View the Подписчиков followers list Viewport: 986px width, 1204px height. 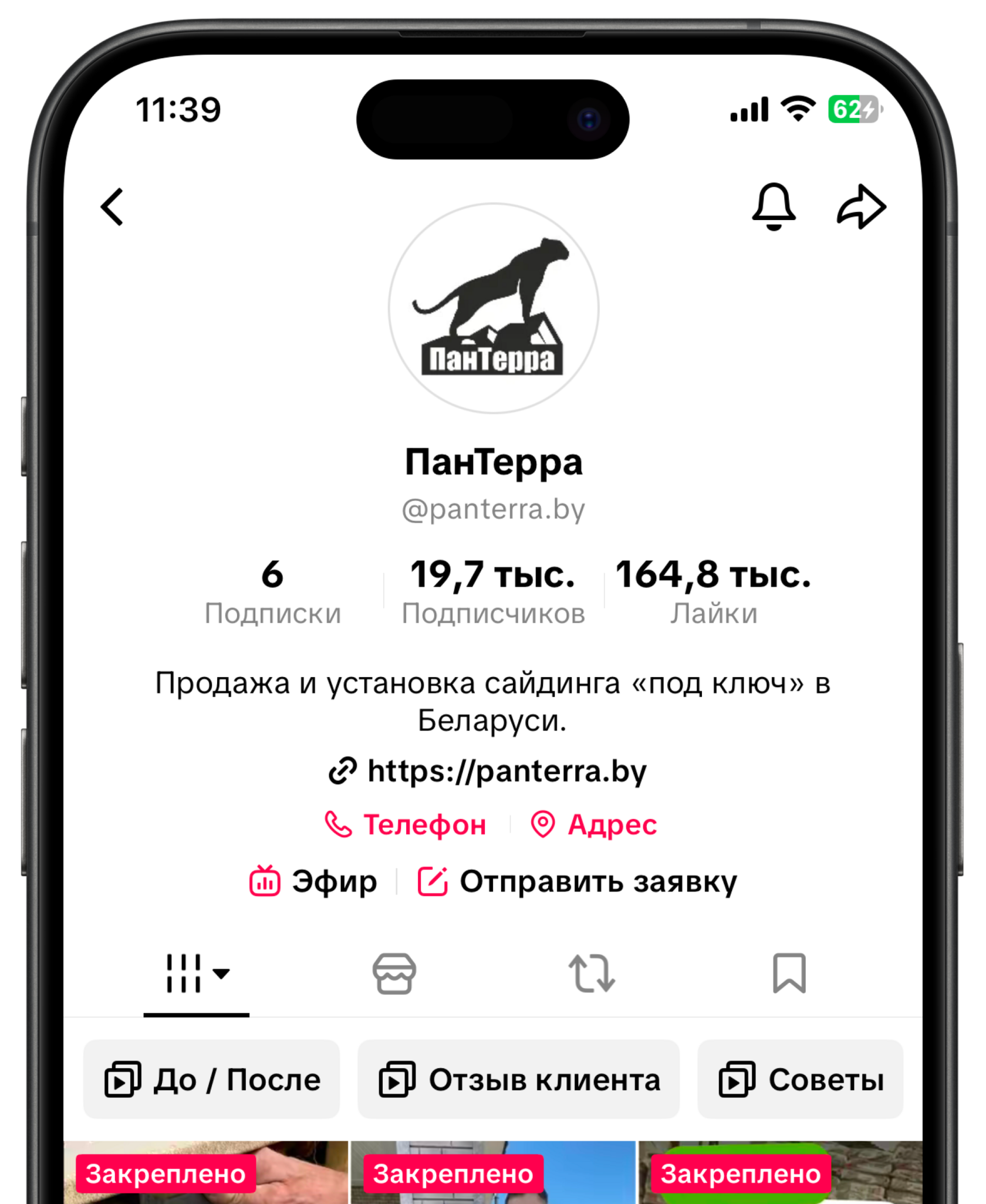coord(493,591)
